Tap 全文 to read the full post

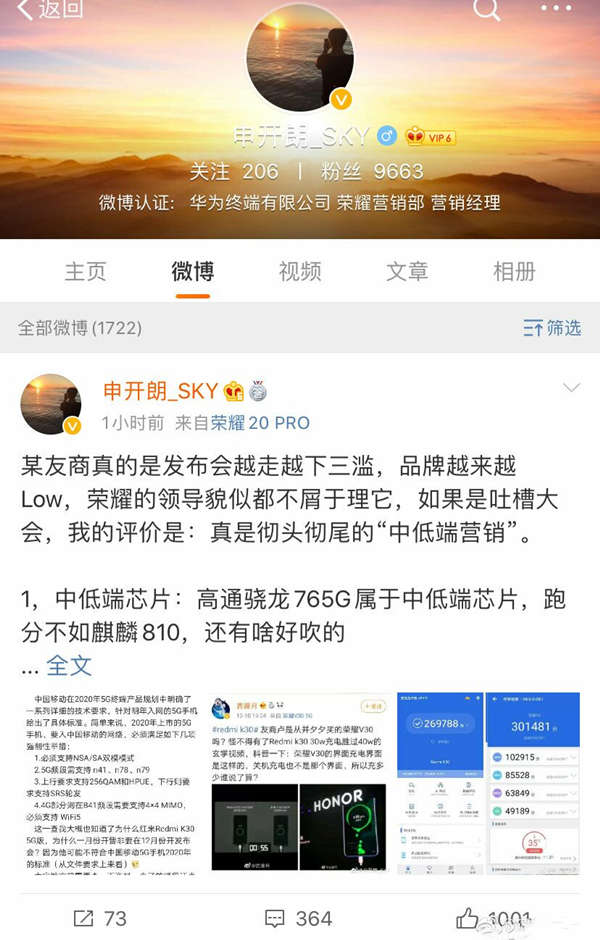click(x=69, y=665)
